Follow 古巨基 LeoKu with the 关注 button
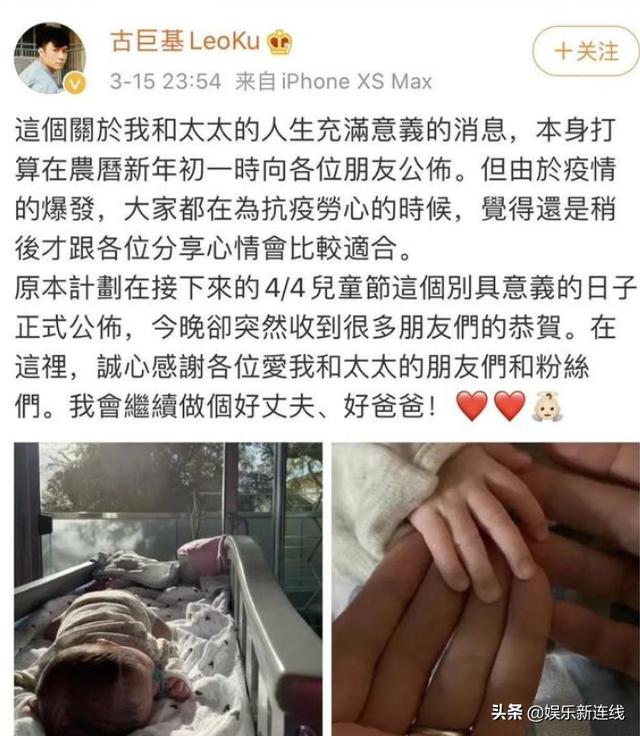Viewport: 640px width, 736px height. pos(585,52)
